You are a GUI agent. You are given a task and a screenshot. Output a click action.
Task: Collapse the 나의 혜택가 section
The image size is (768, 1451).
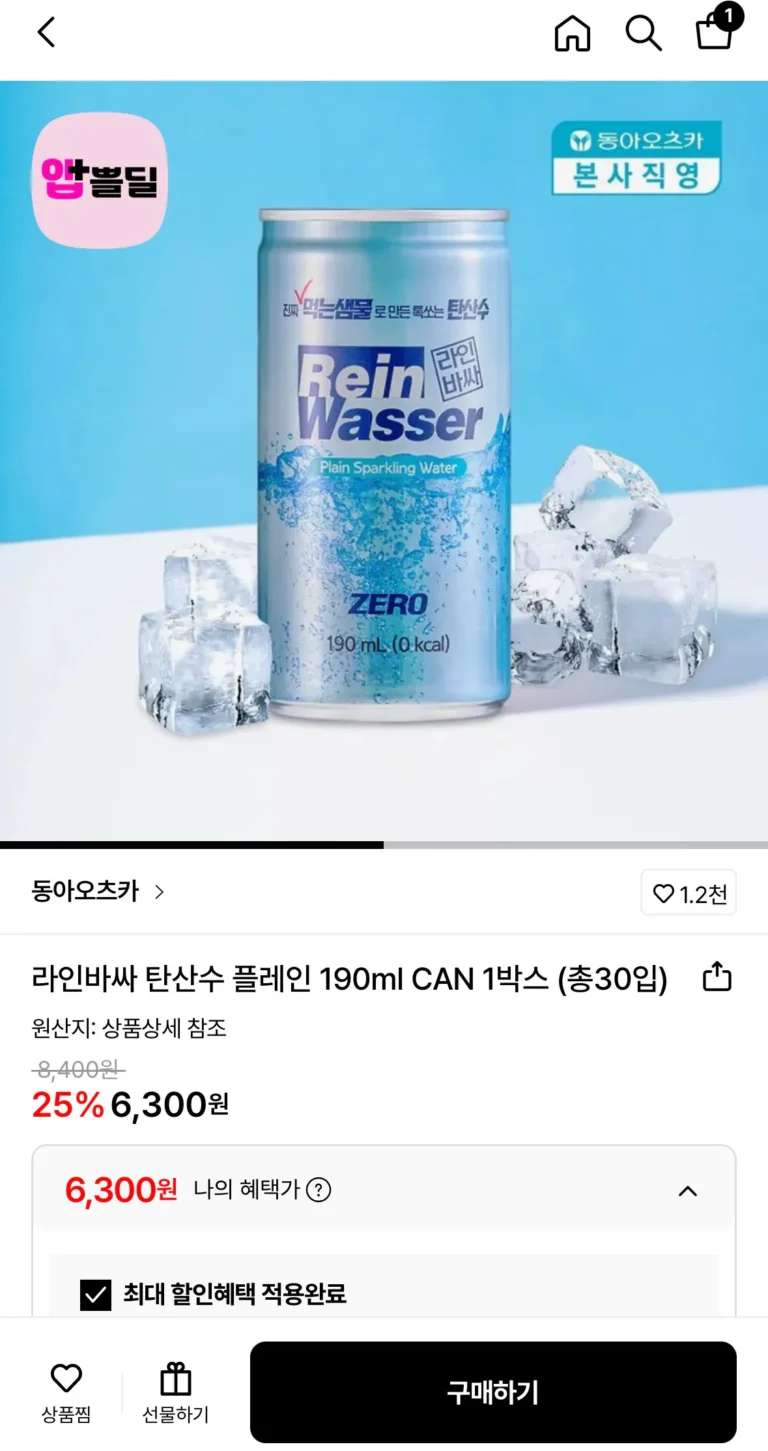687,1190
